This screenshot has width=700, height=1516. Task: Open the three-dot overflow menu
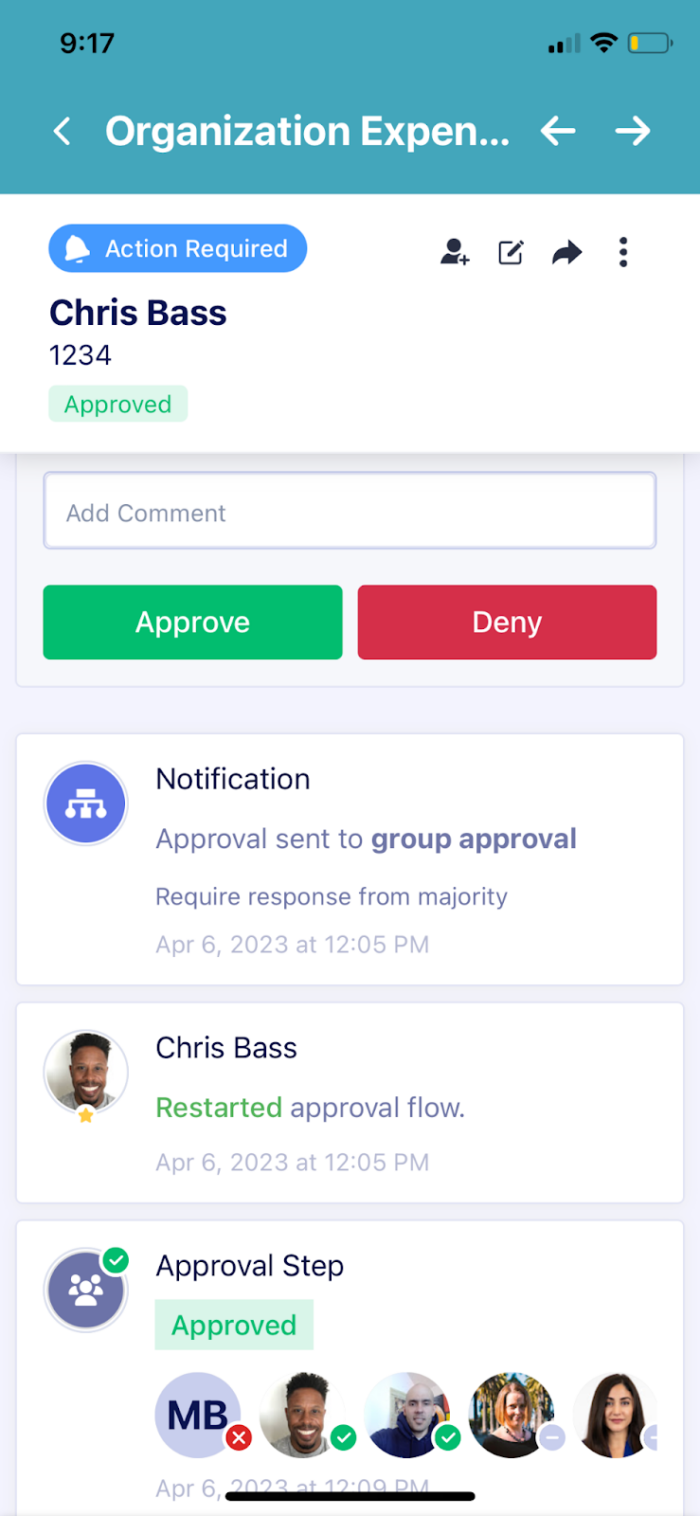pyautogui.click(x=623, y=252)
